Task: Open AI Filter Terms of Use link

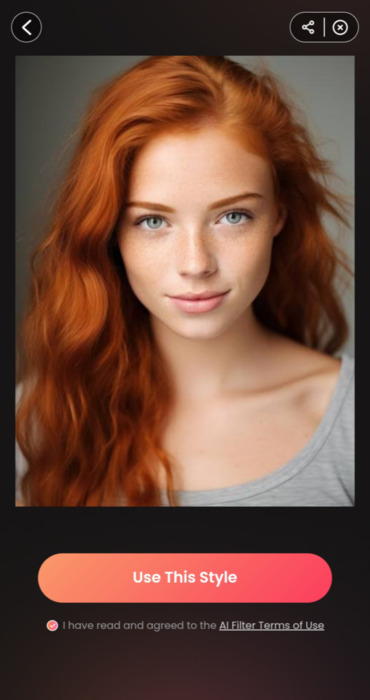Action: (x=271, y=625)
